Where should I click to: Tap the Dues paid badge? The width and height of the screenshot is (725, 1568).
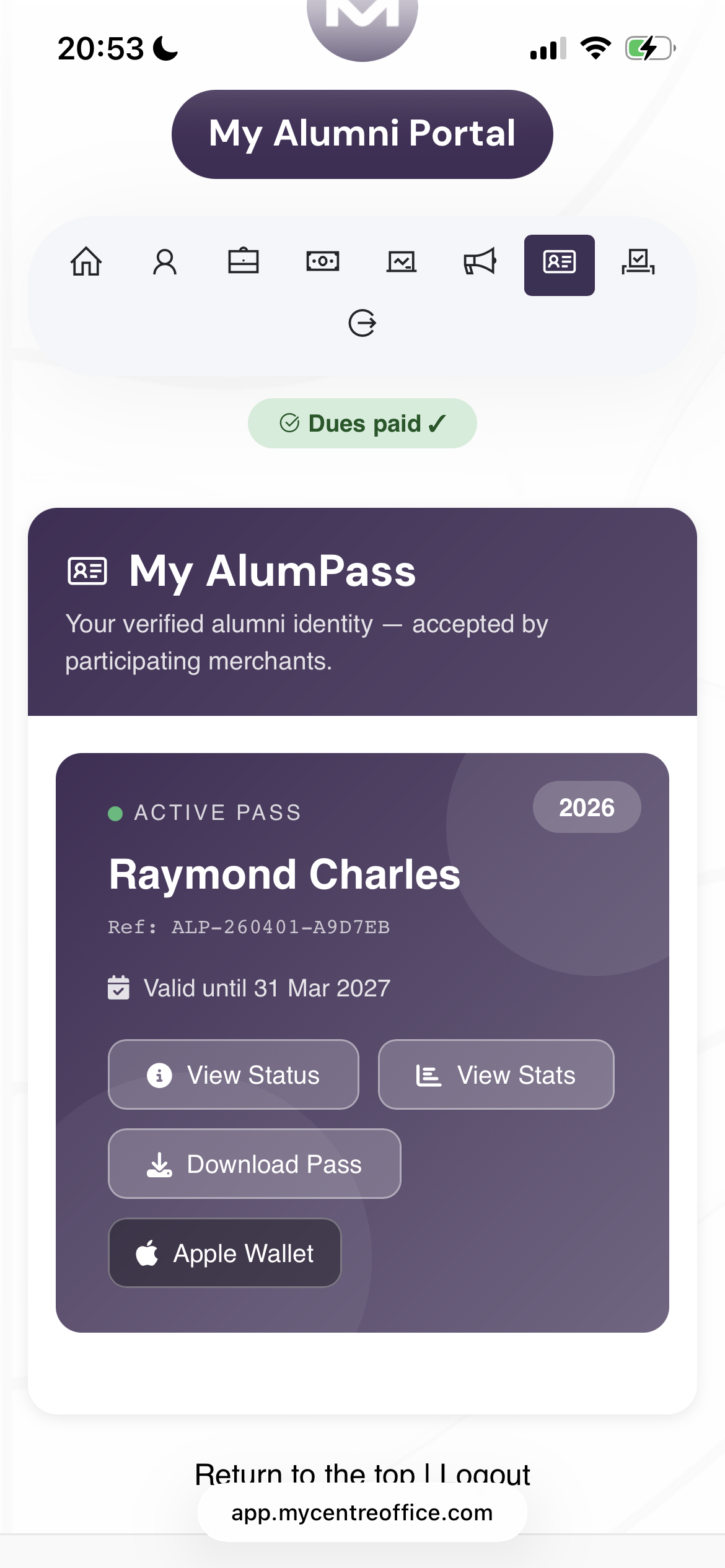click(362, 423)
